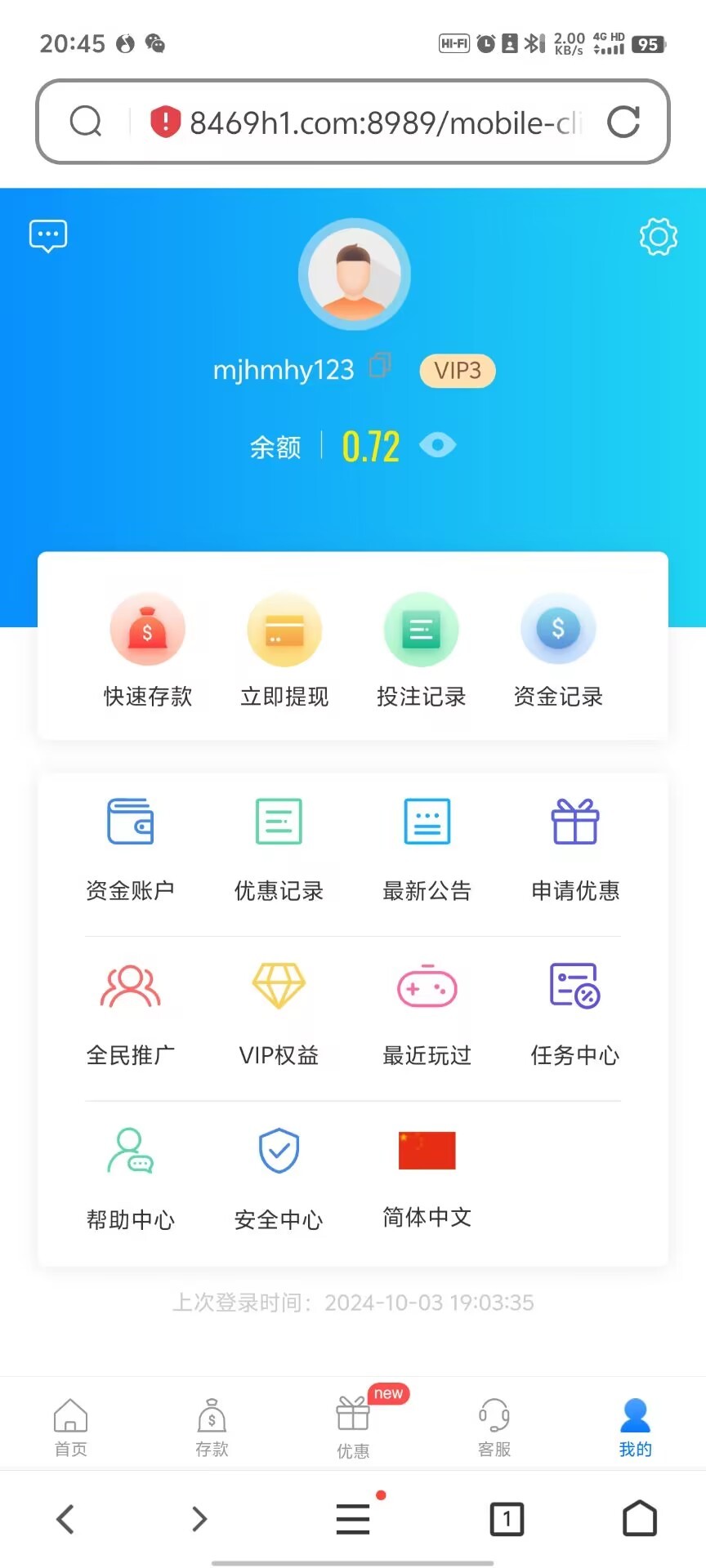This screenshot has width=706, height=1568.
Task: Copy the username mjhmhy123
Action: (381, 366)
